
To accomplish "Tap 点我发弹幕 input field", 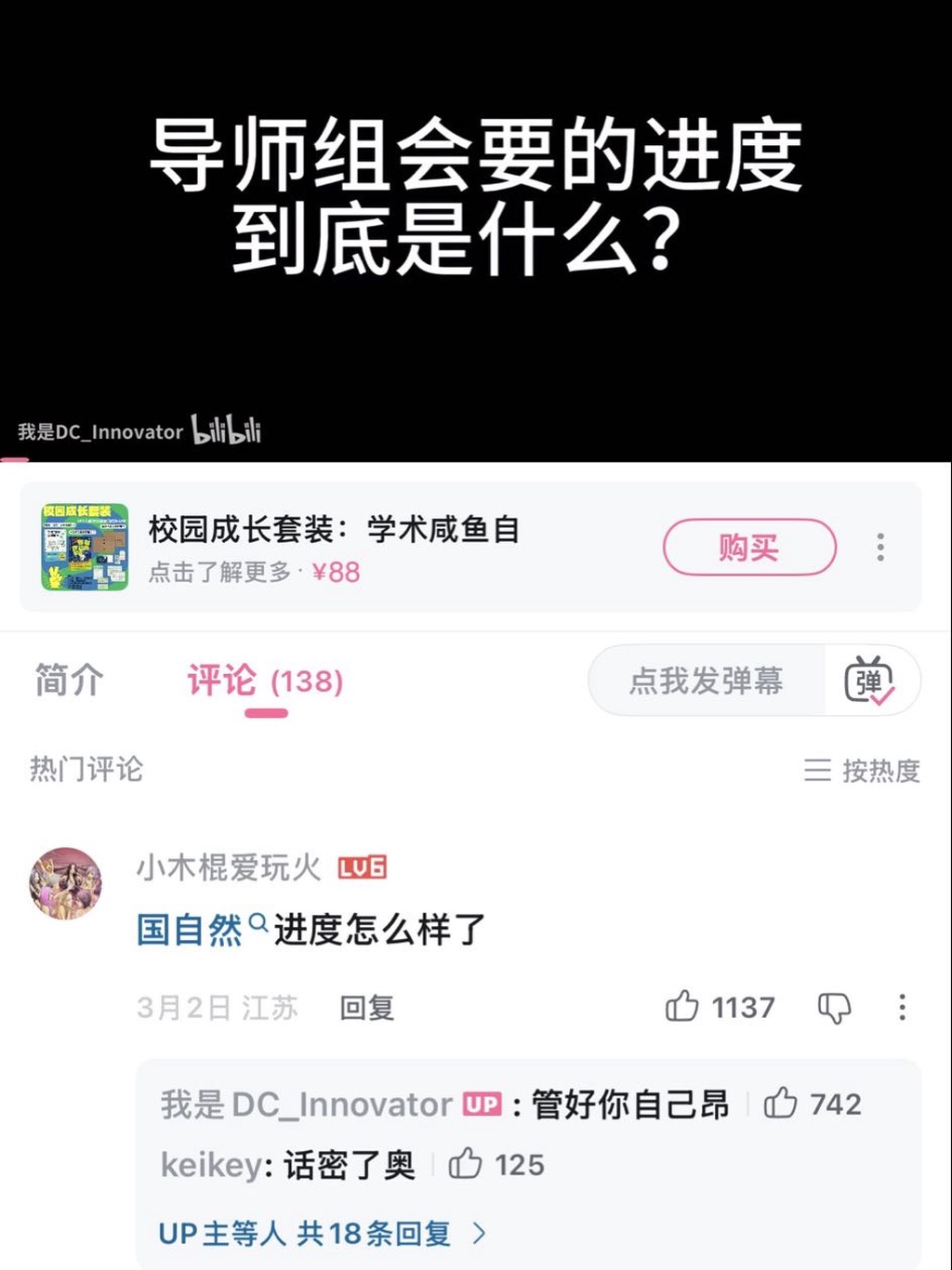I will [707, 681].
